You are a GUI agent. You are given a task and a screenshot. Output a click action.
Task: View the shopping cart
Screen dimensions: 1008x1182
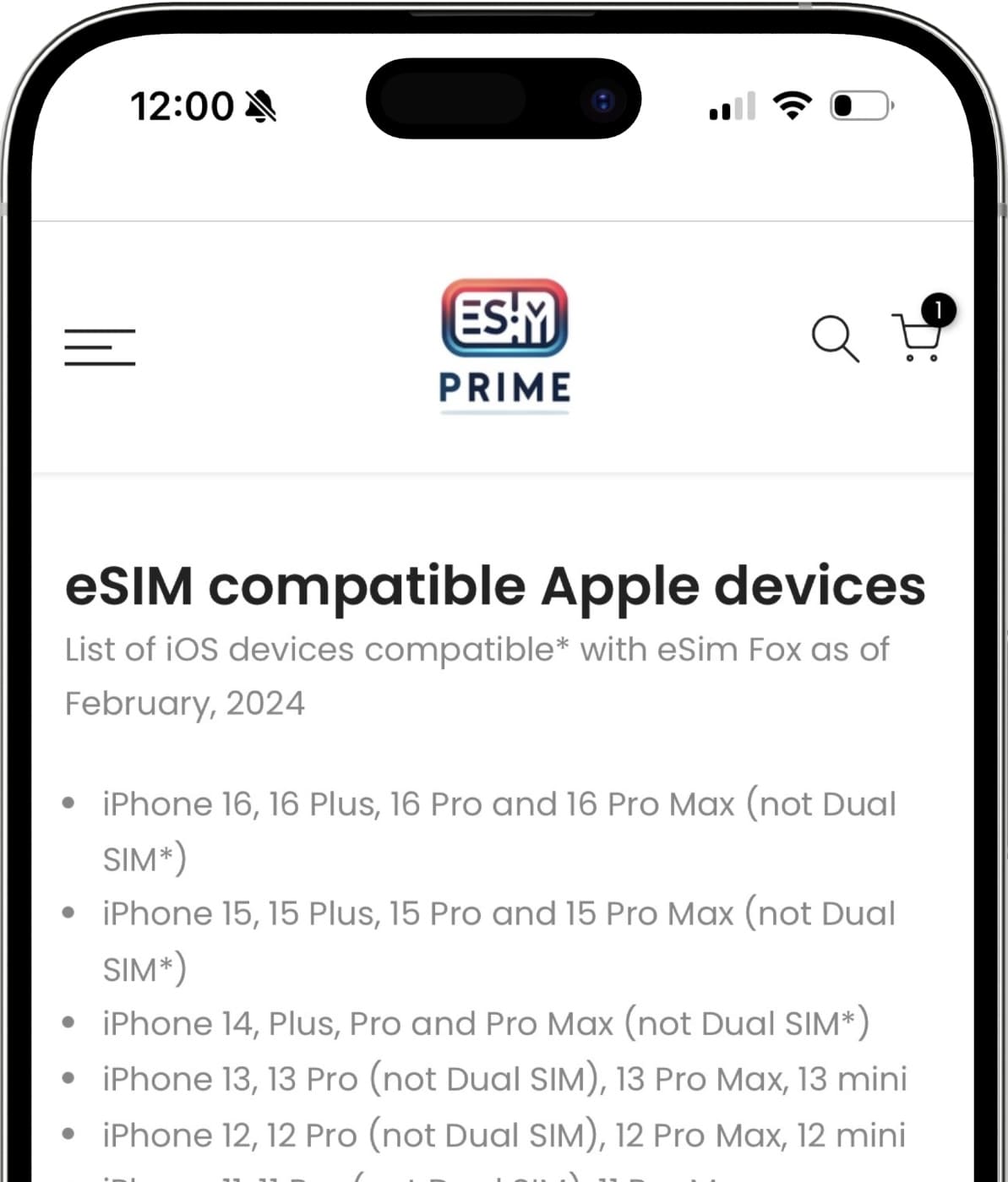918,336
